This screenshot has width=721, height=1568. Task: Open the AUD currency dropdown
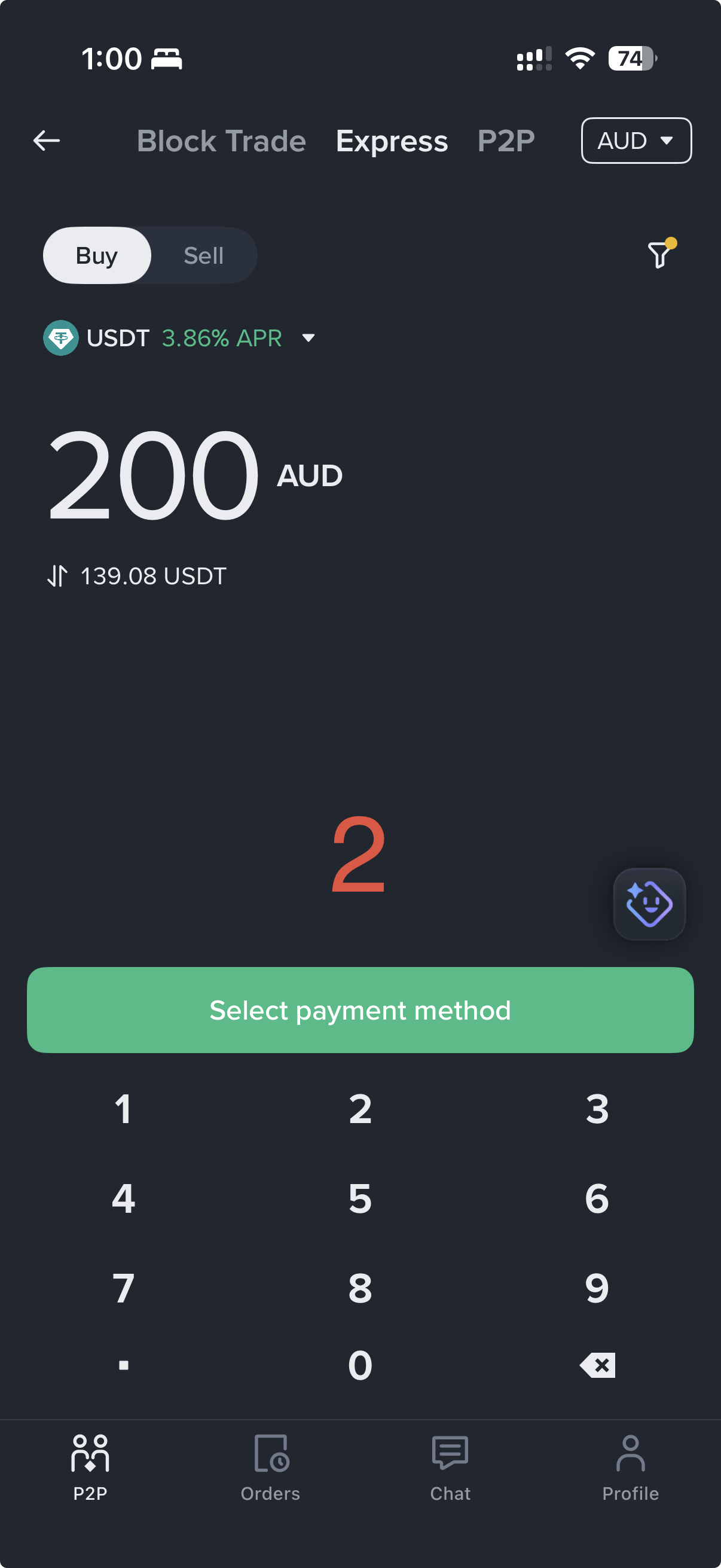636,141
